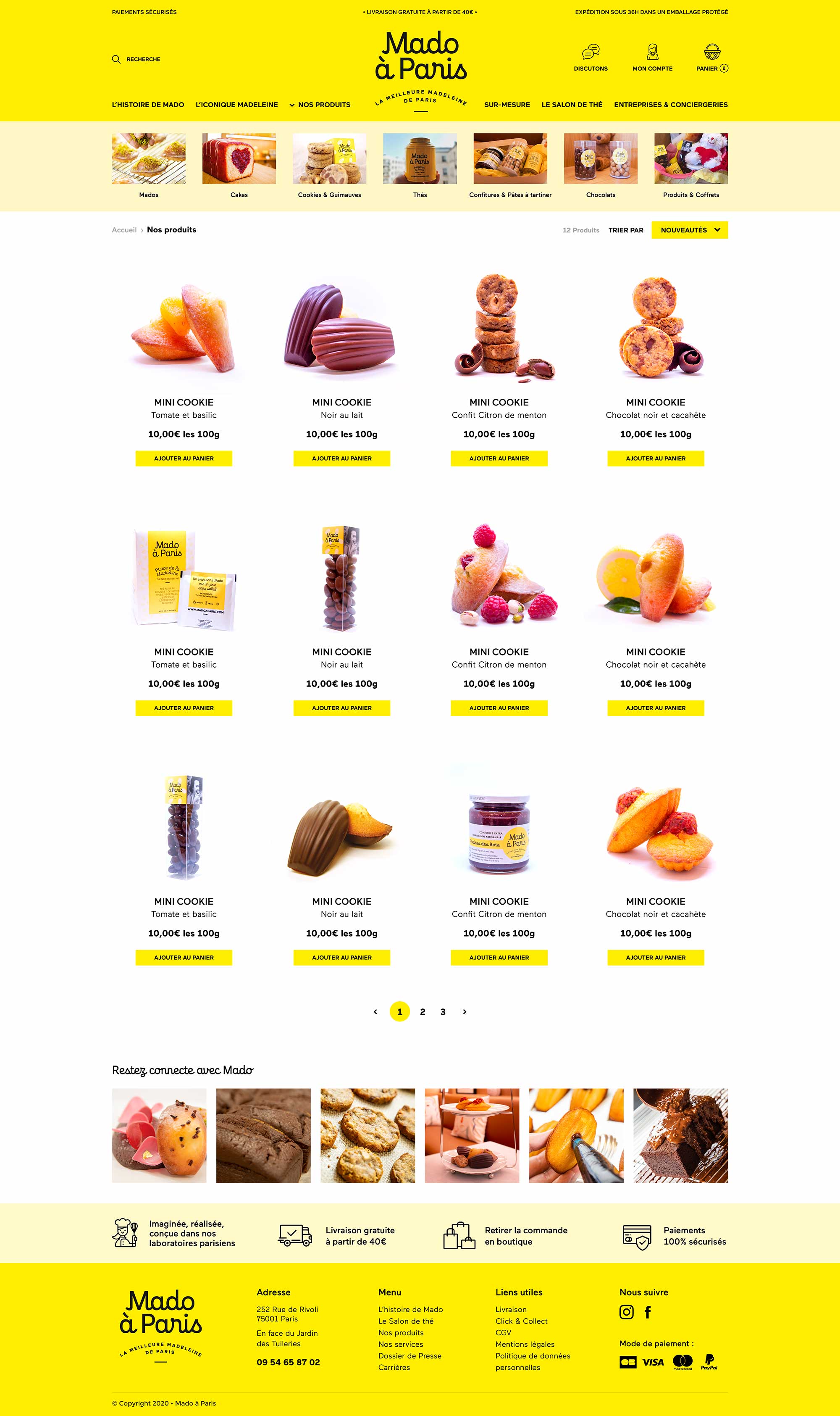Open the Discutons chat icon
The width and height of the screenshot is (840, 1416).
tap(591, 53)
